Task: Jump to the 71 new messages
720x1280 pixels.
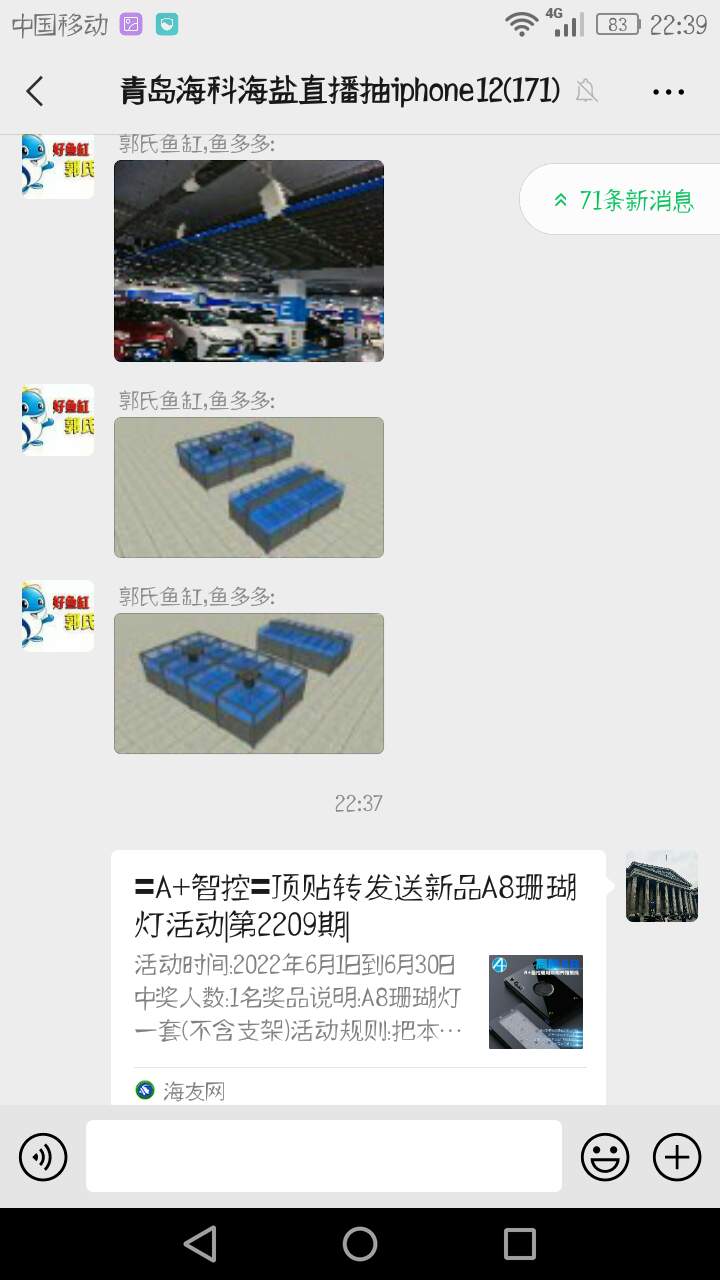Action: coord(624,200)
